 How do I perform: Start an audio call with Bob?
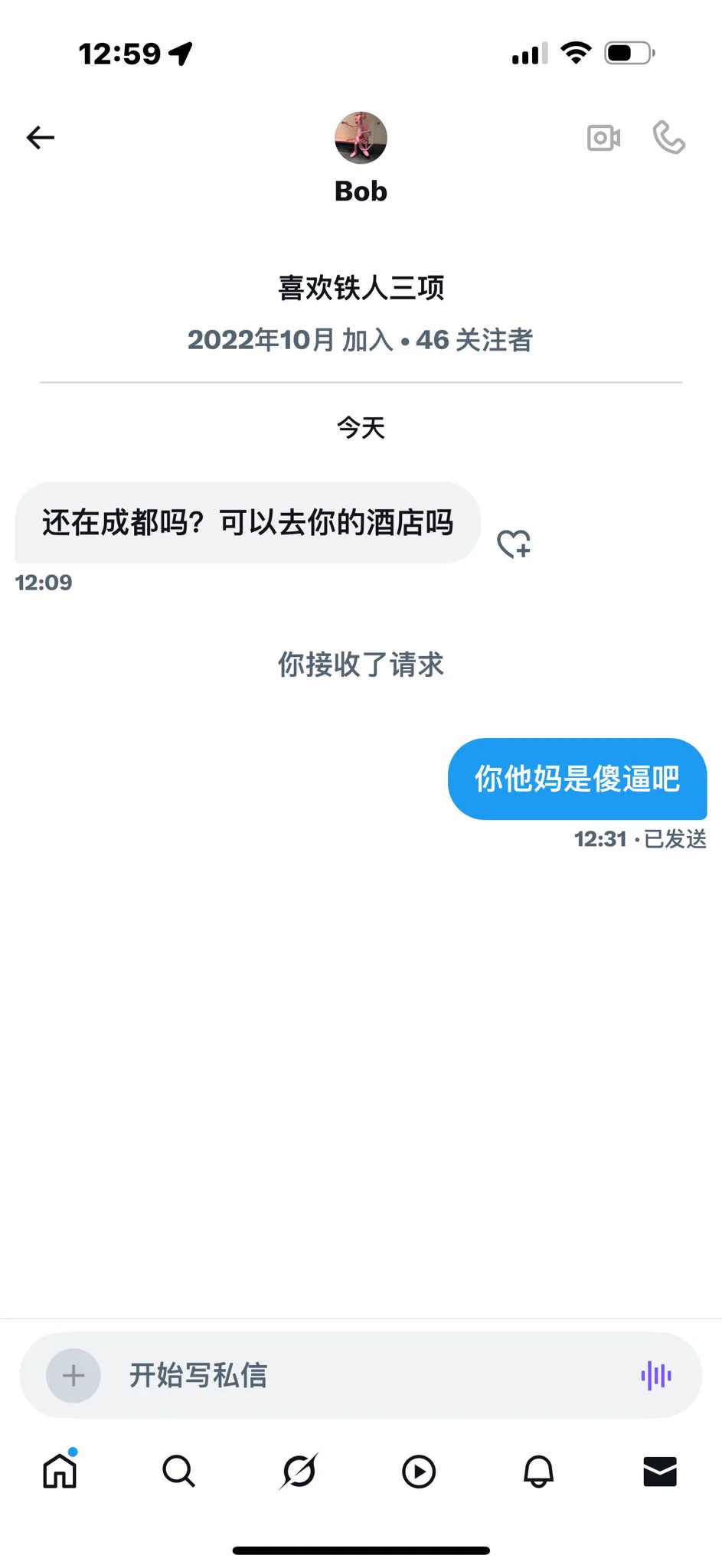click(x=668, y=138)
